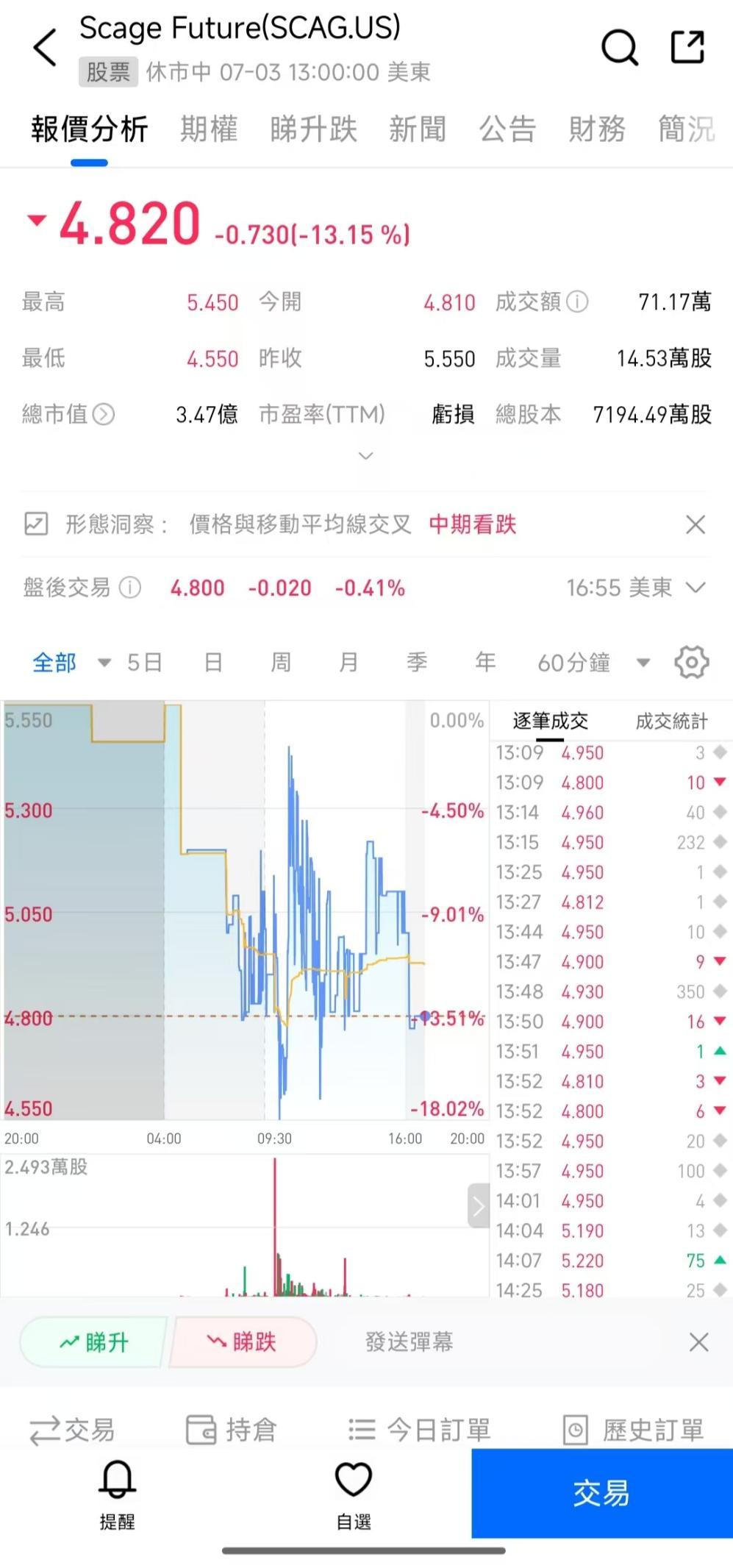The height and width of the screenshot is (1568, 733).
Task: Open 持倉 positions
Action: point(230,1430)
